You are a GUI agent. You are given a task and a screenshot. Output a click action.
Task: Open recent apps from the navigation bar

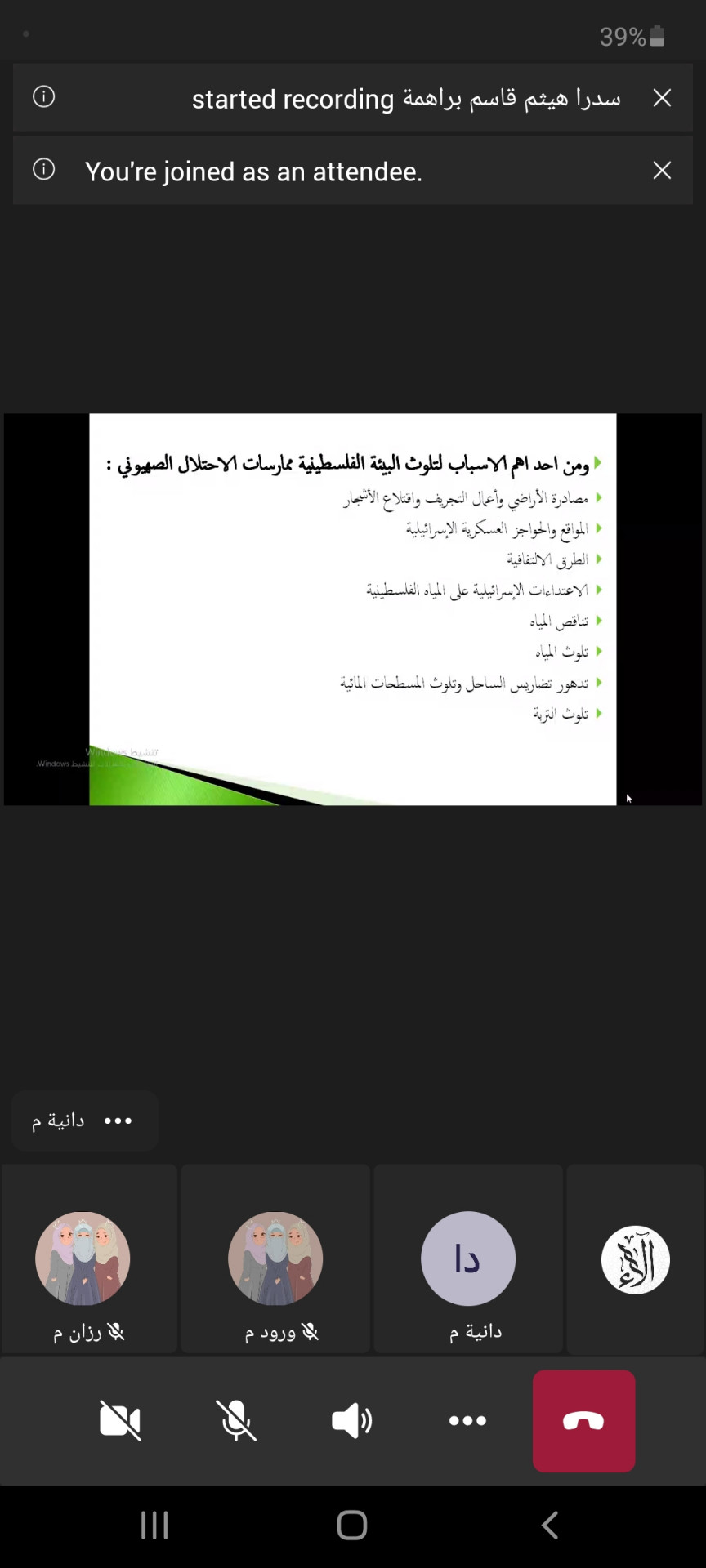point(154,1525)
